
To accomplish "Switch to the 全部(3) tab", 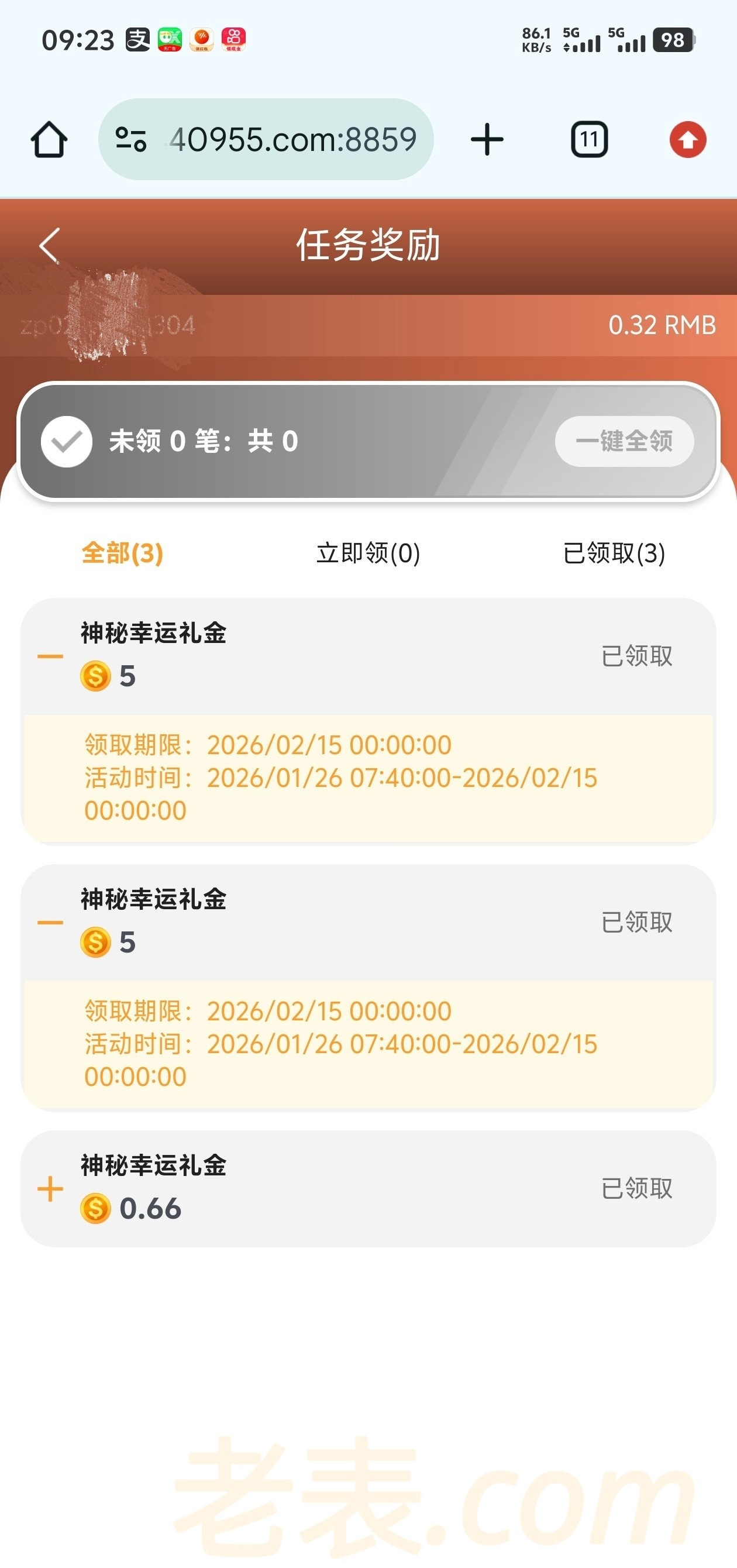I will point(122,553).
